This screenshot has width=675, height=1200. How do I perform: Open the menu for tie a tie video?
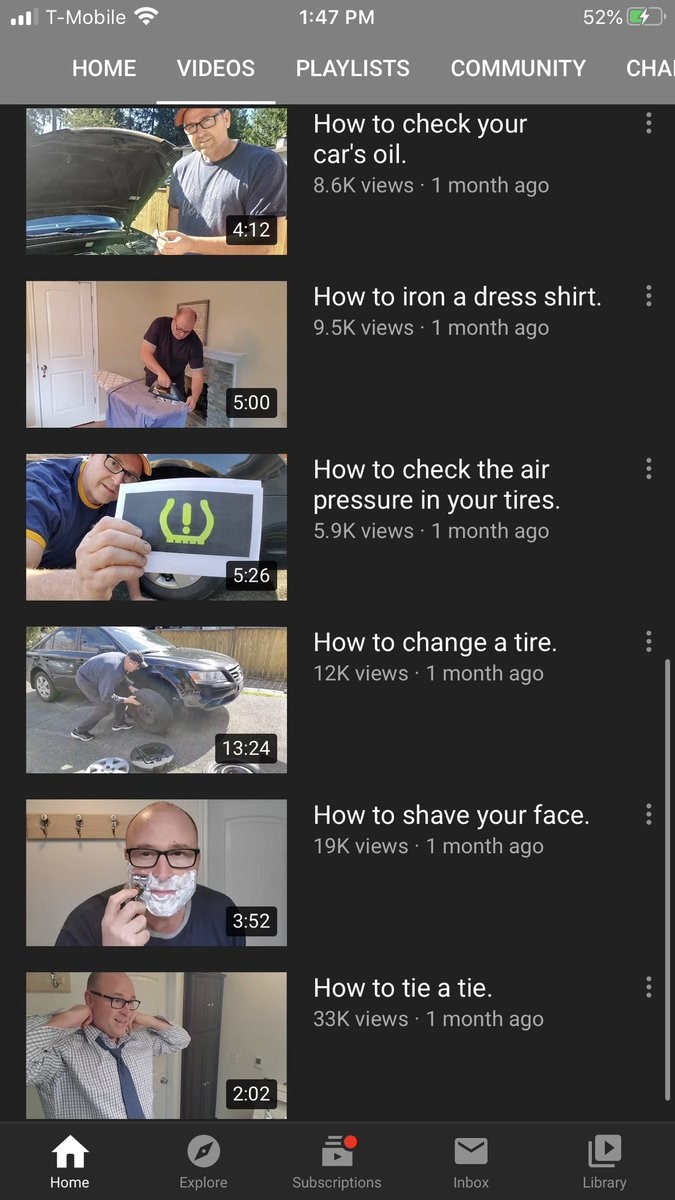tap(649, 988)
